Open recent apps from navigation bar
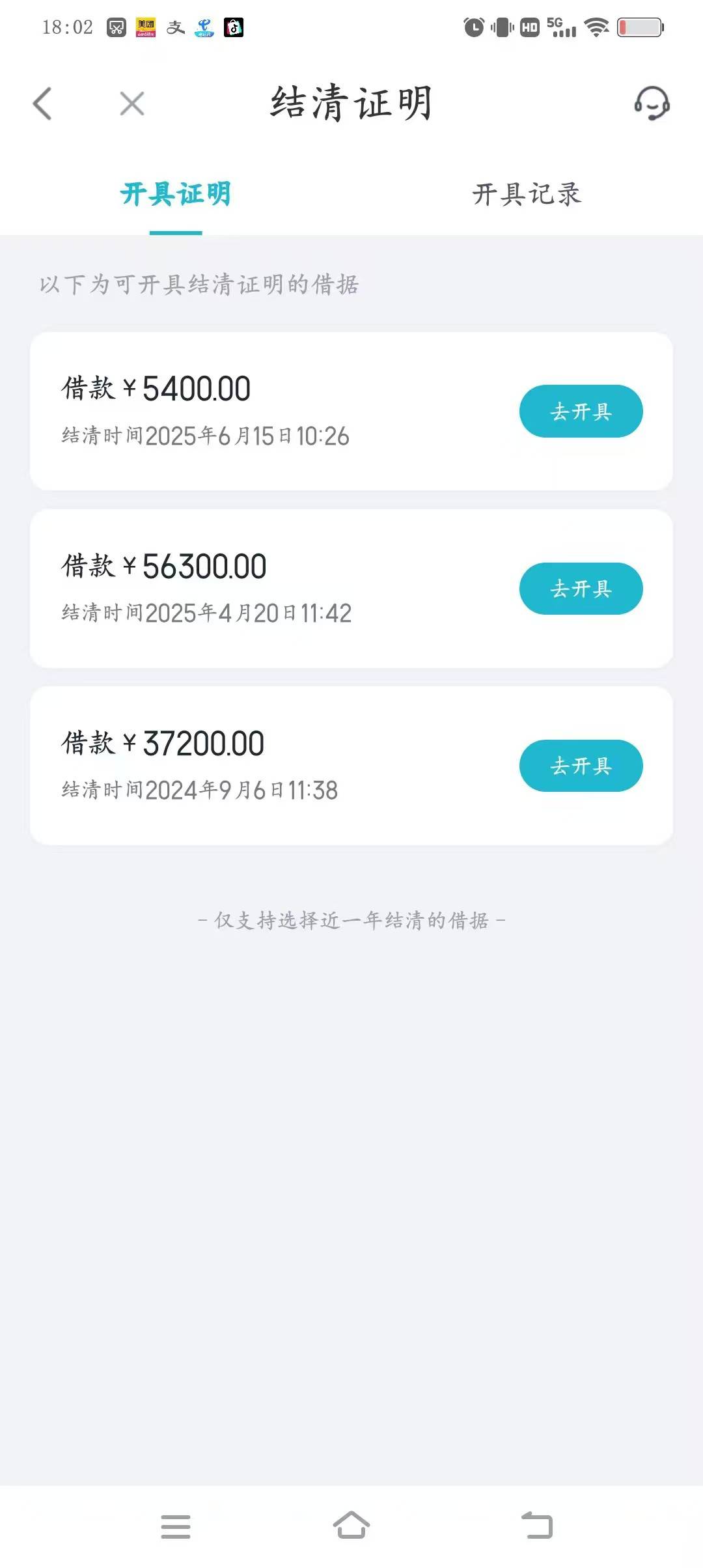 [176, 1527]
